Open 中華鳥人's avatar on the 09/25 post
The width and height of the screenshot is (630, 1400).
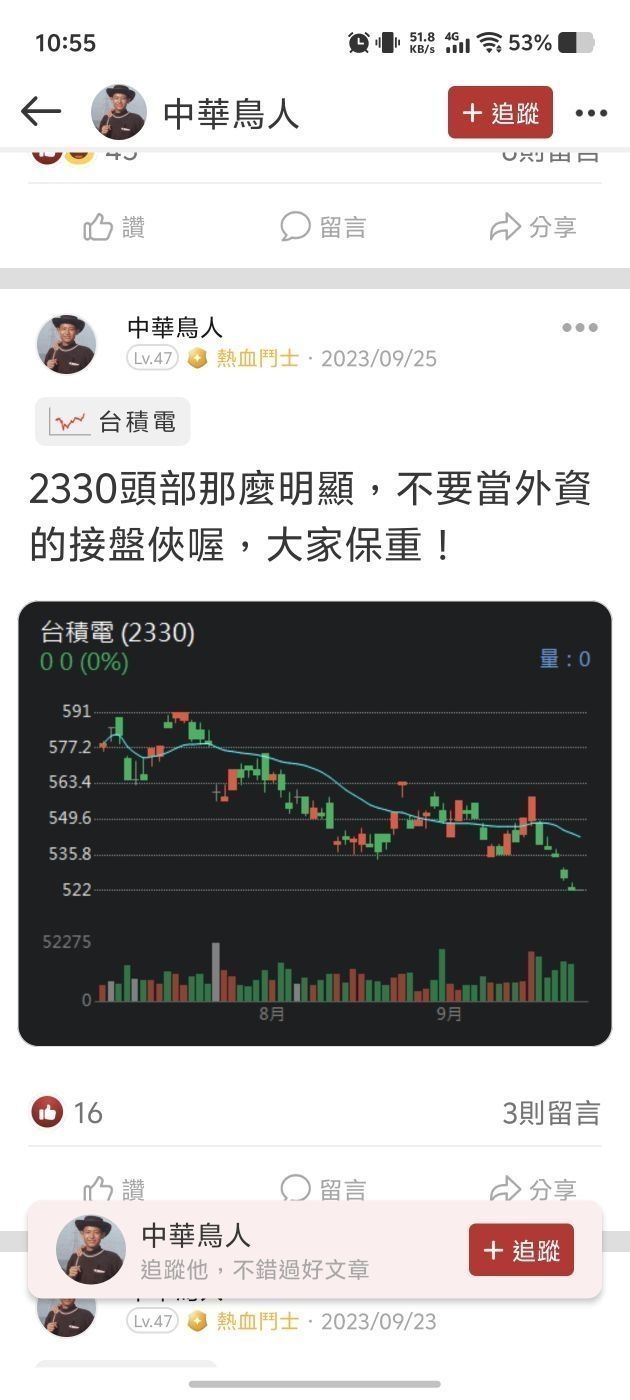(66, 344)
